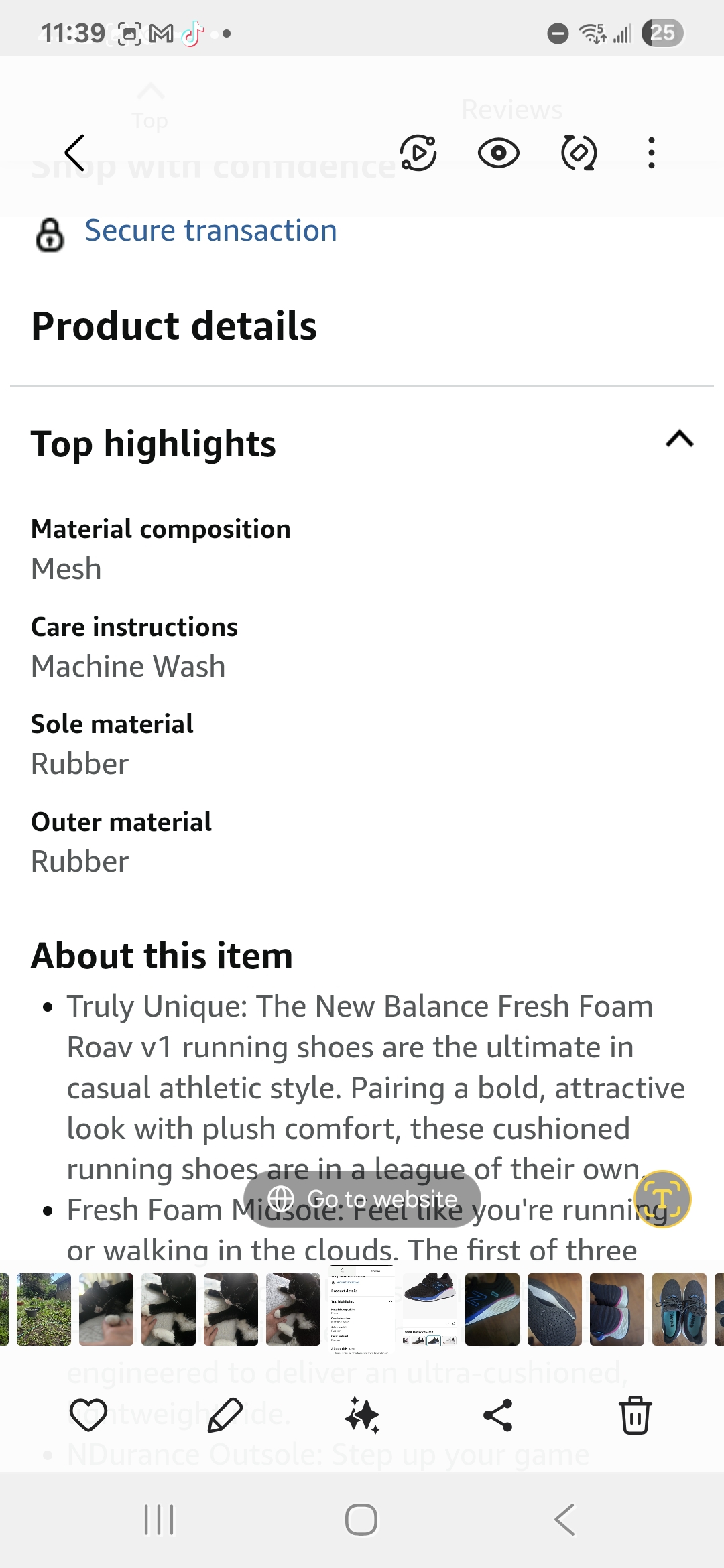724x1568 pixels.
Task: Go back from the image viewer
Action: (x=74, y=153)
